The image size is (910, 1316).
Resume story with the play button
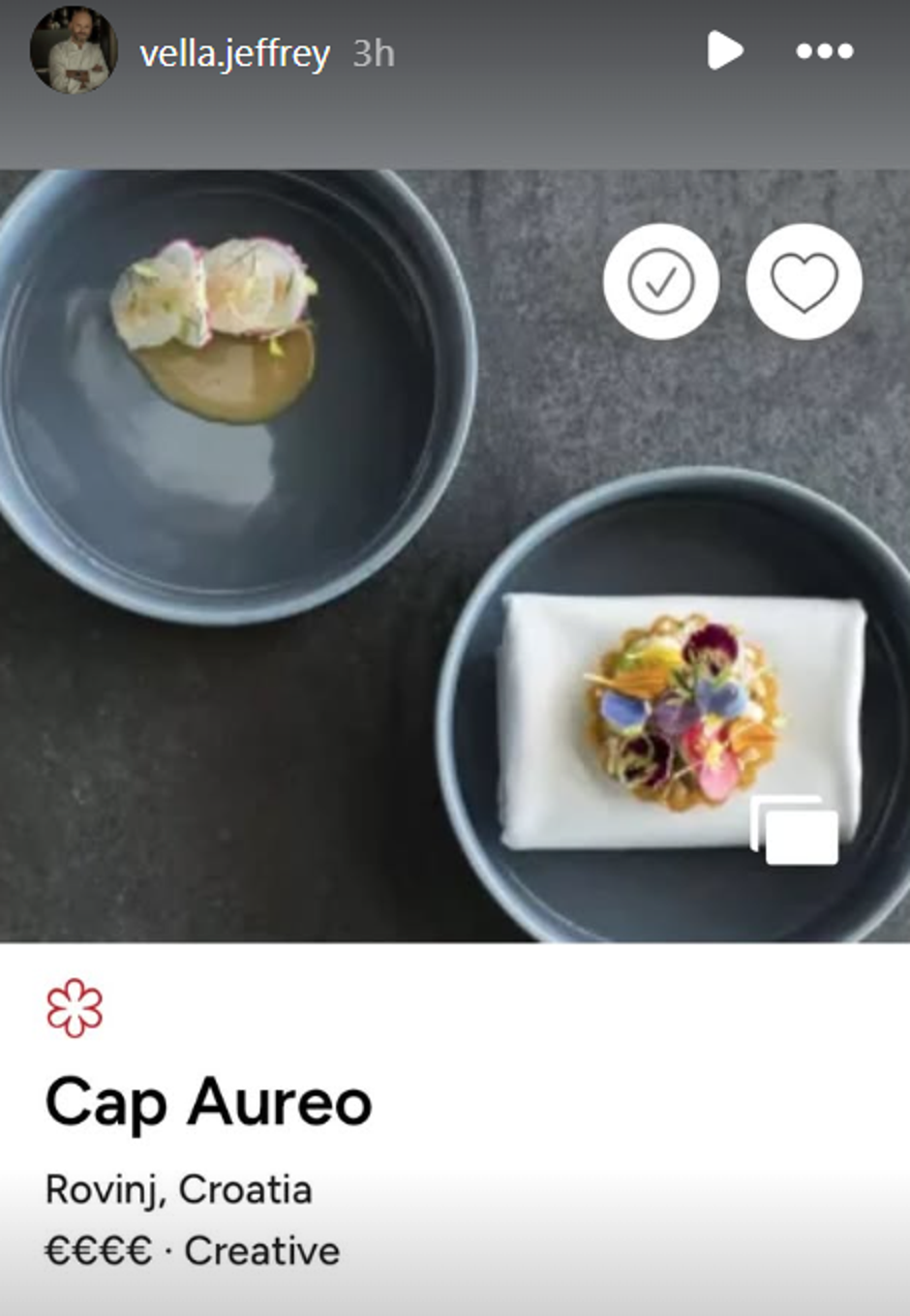pyautogui.click(x=724, y=50)
